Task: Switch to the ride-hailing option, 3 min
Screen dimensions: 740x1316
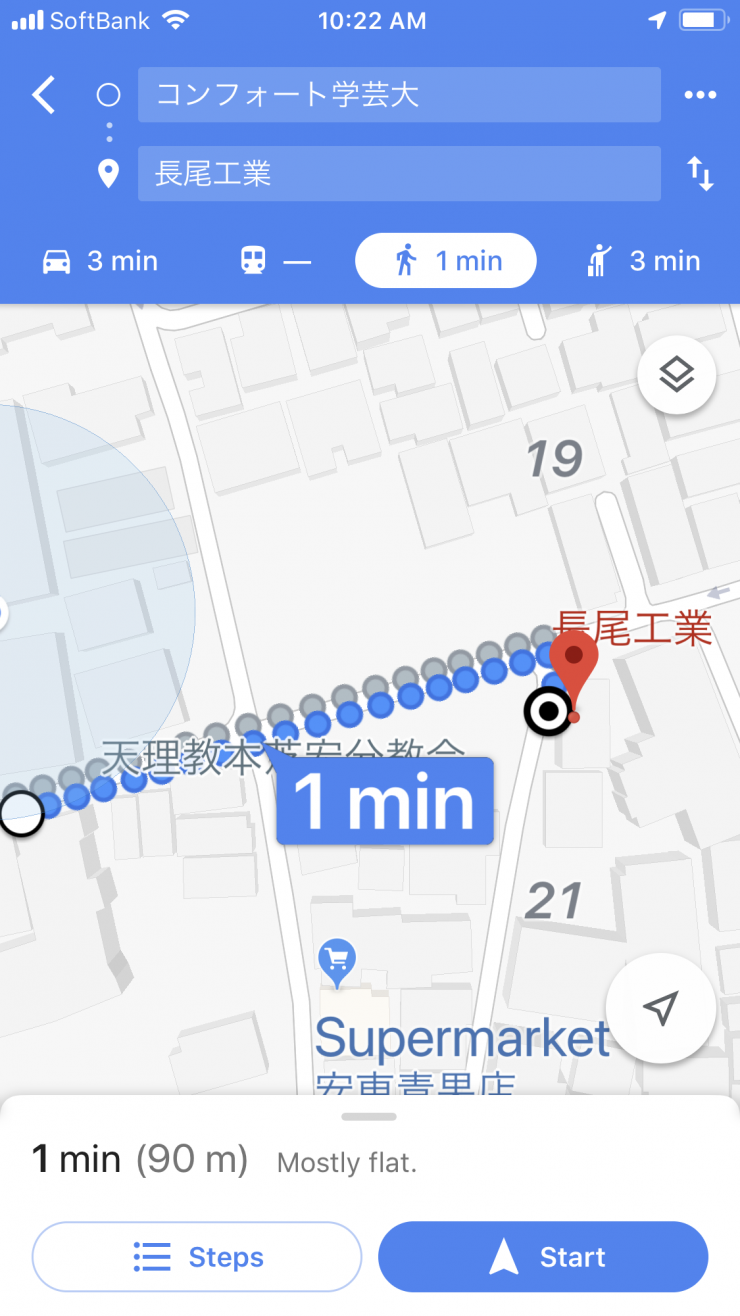Action: coord(643,261)
